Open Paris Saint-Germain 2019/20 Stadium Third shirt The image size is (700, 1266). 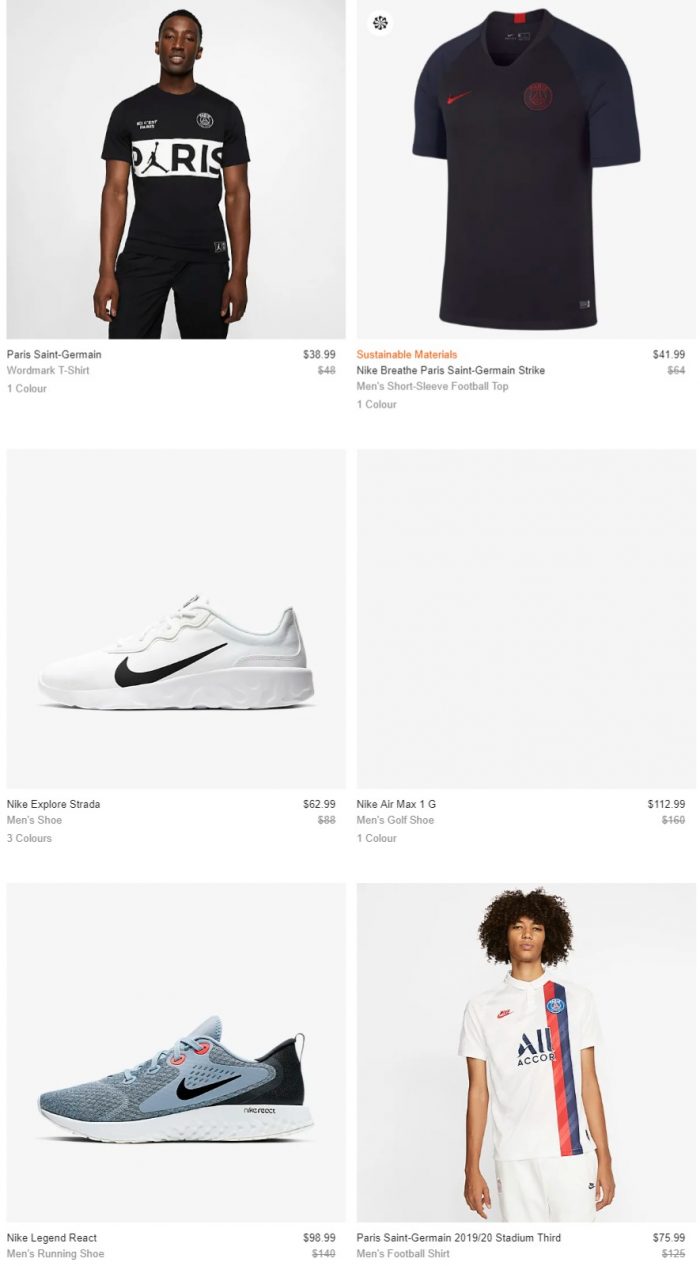pos(526,1052)
